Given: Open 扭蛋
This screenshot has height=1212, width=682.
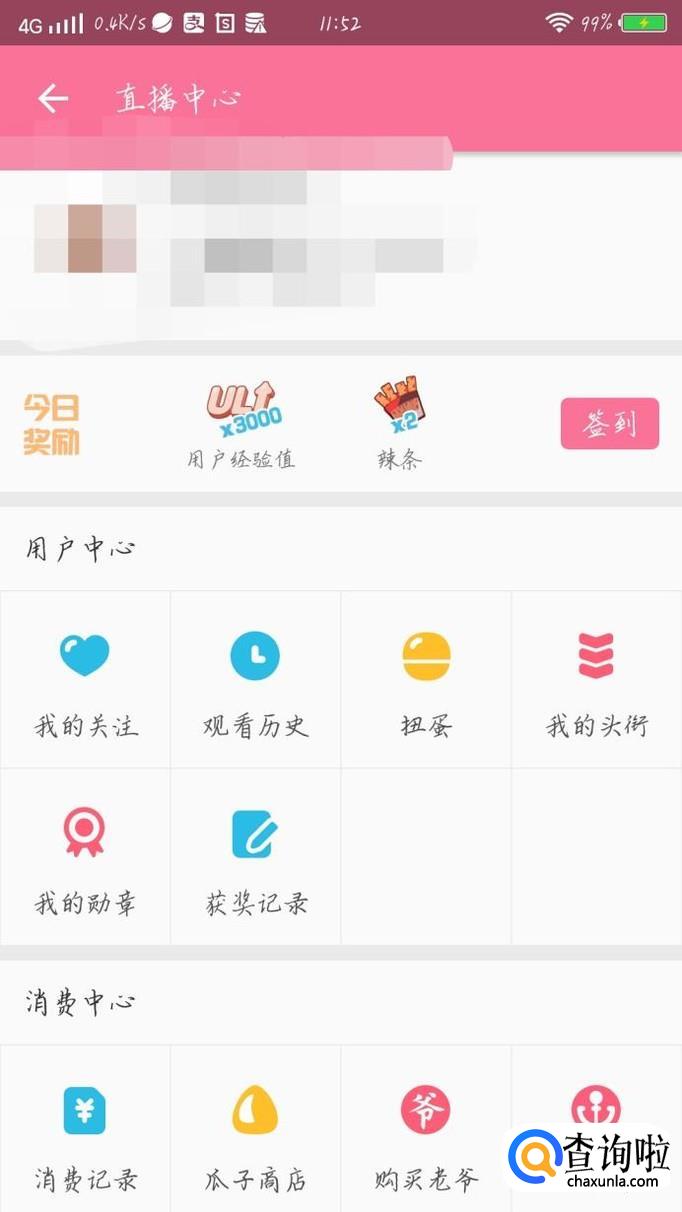Looking at the screenshot, I should [426, 680].
